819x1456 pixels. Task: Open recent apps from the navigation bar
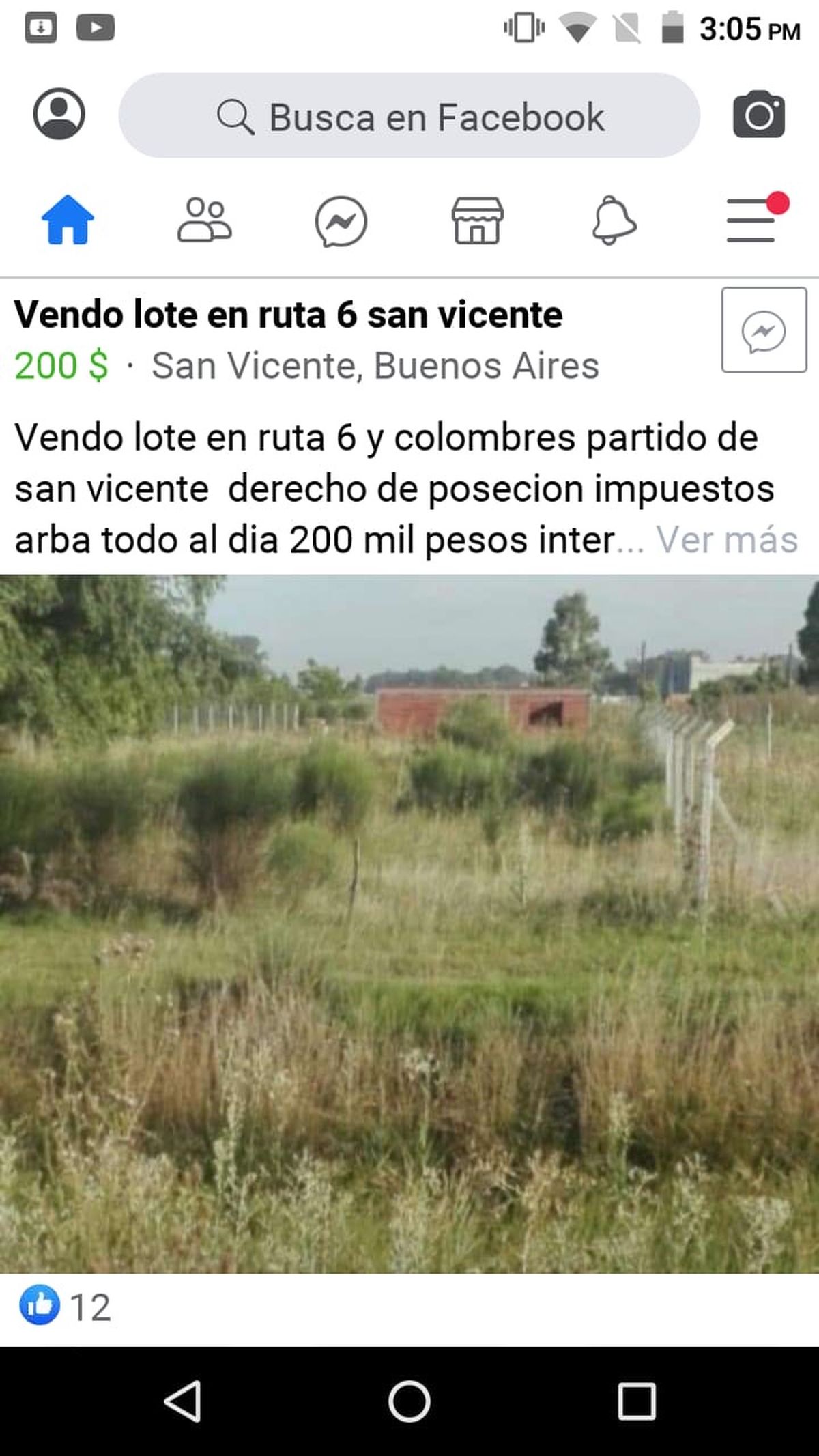[636, 1401]
